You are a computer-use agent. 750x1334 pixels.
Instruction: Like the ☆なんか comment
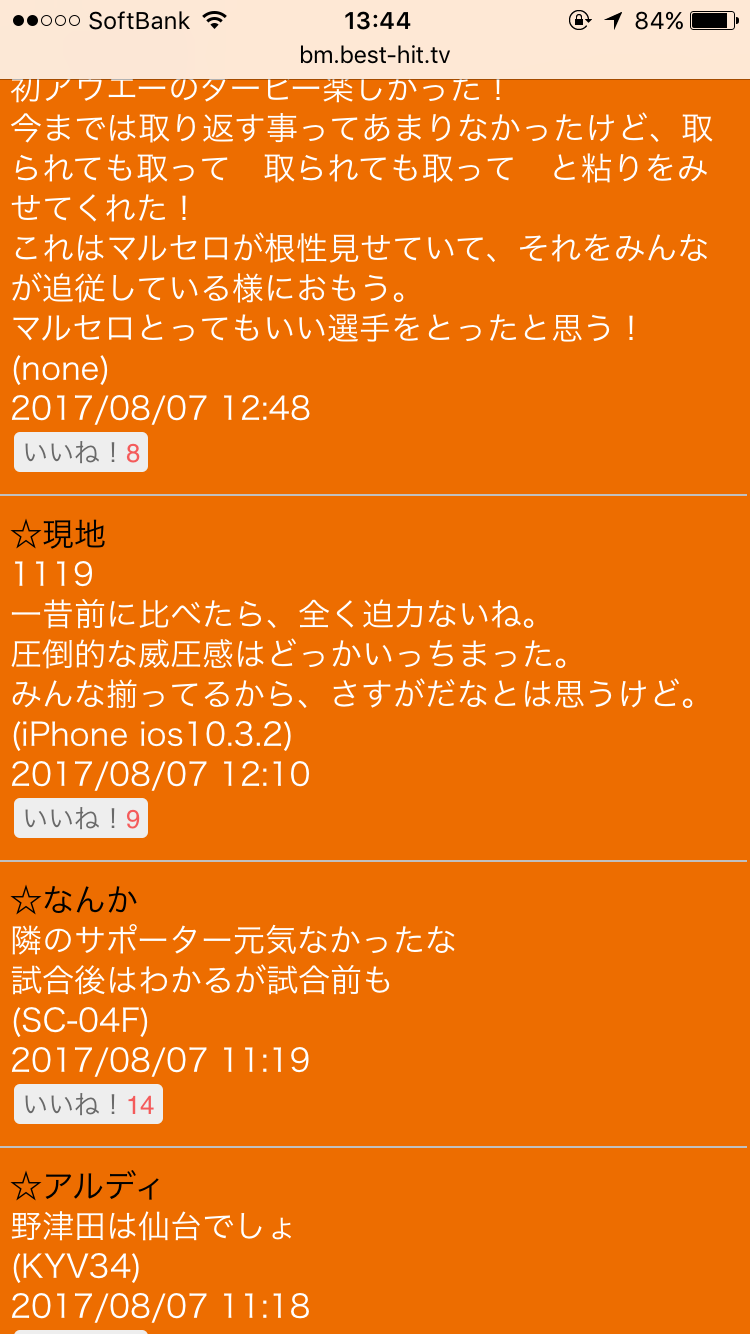coord(88,1104)
